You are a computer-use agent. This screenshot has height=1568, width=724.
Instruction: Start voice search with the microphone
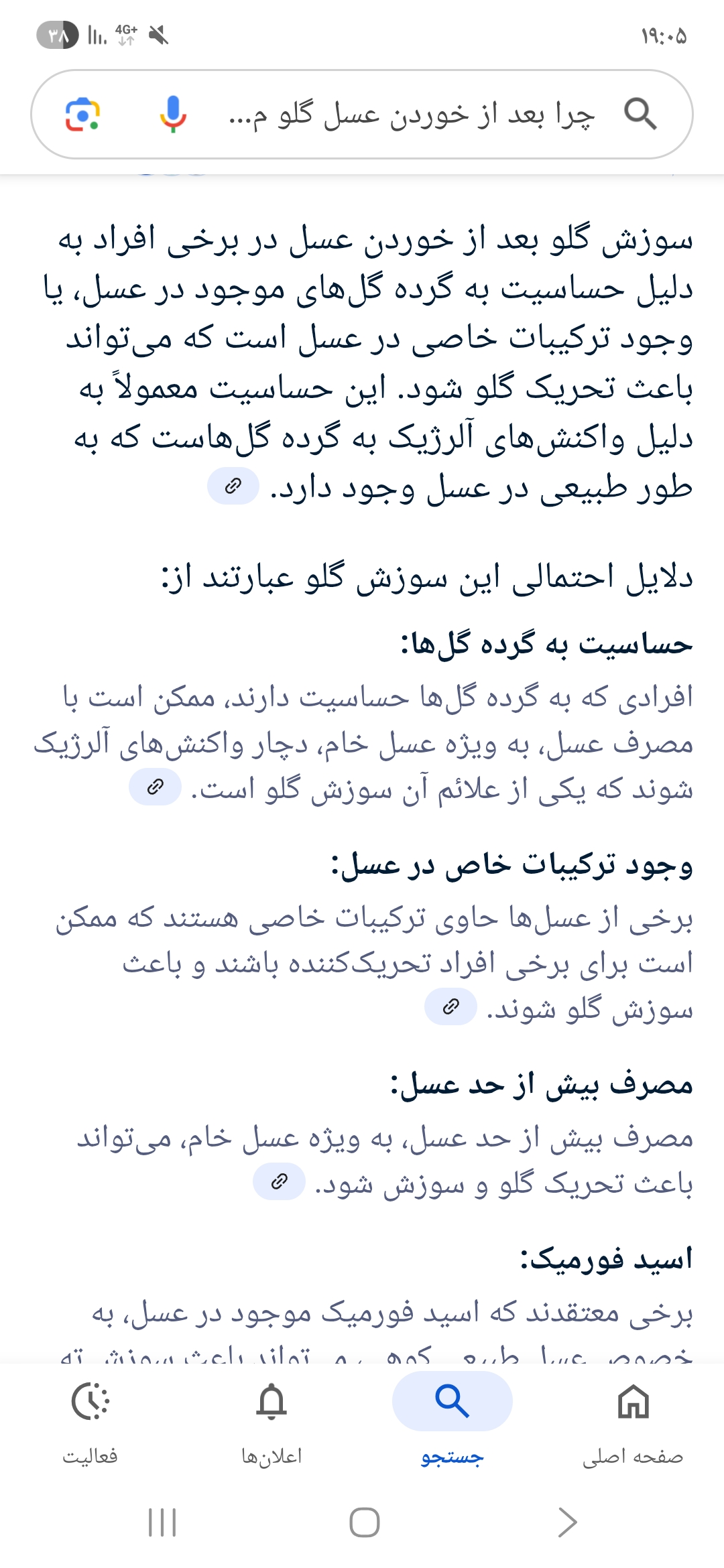click(x=172, y=115)
